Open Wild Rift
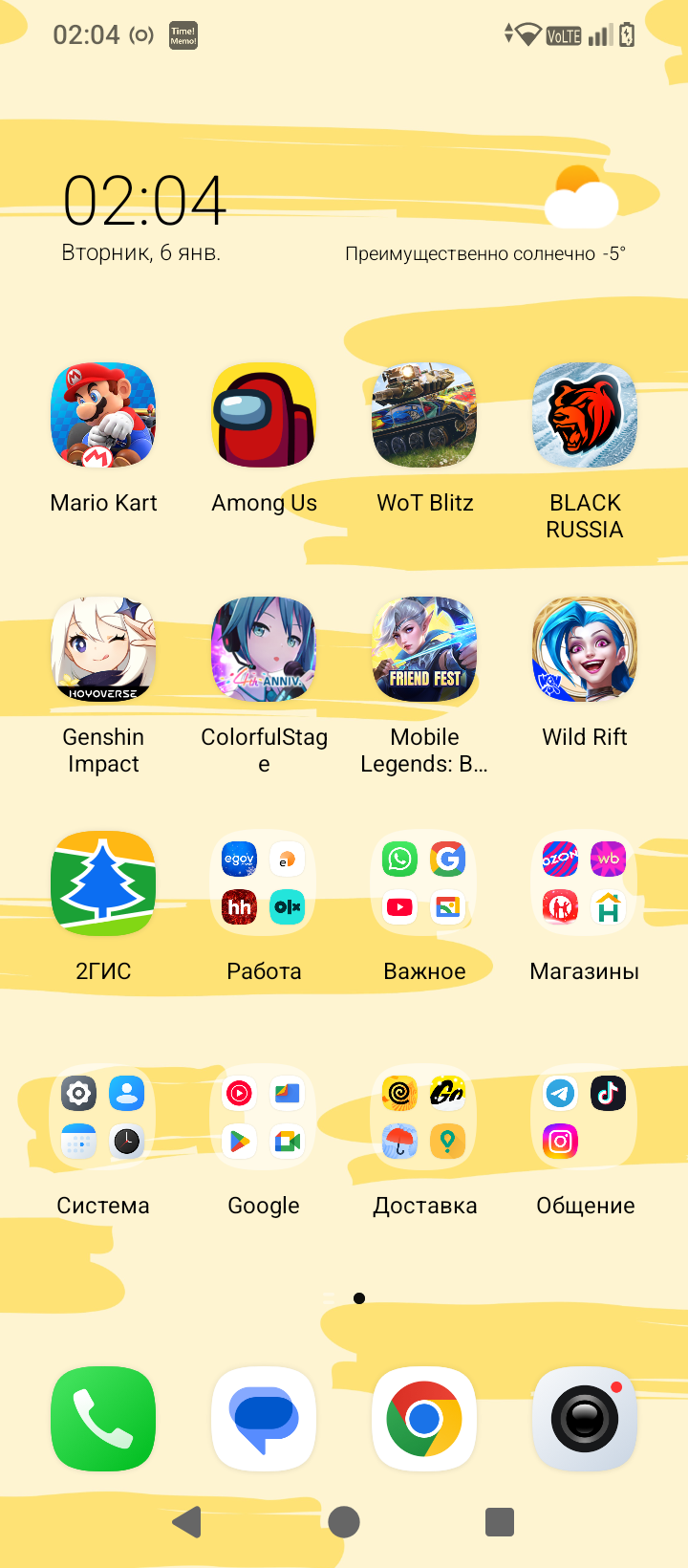 pyautogui.click(x=585, y=649)
